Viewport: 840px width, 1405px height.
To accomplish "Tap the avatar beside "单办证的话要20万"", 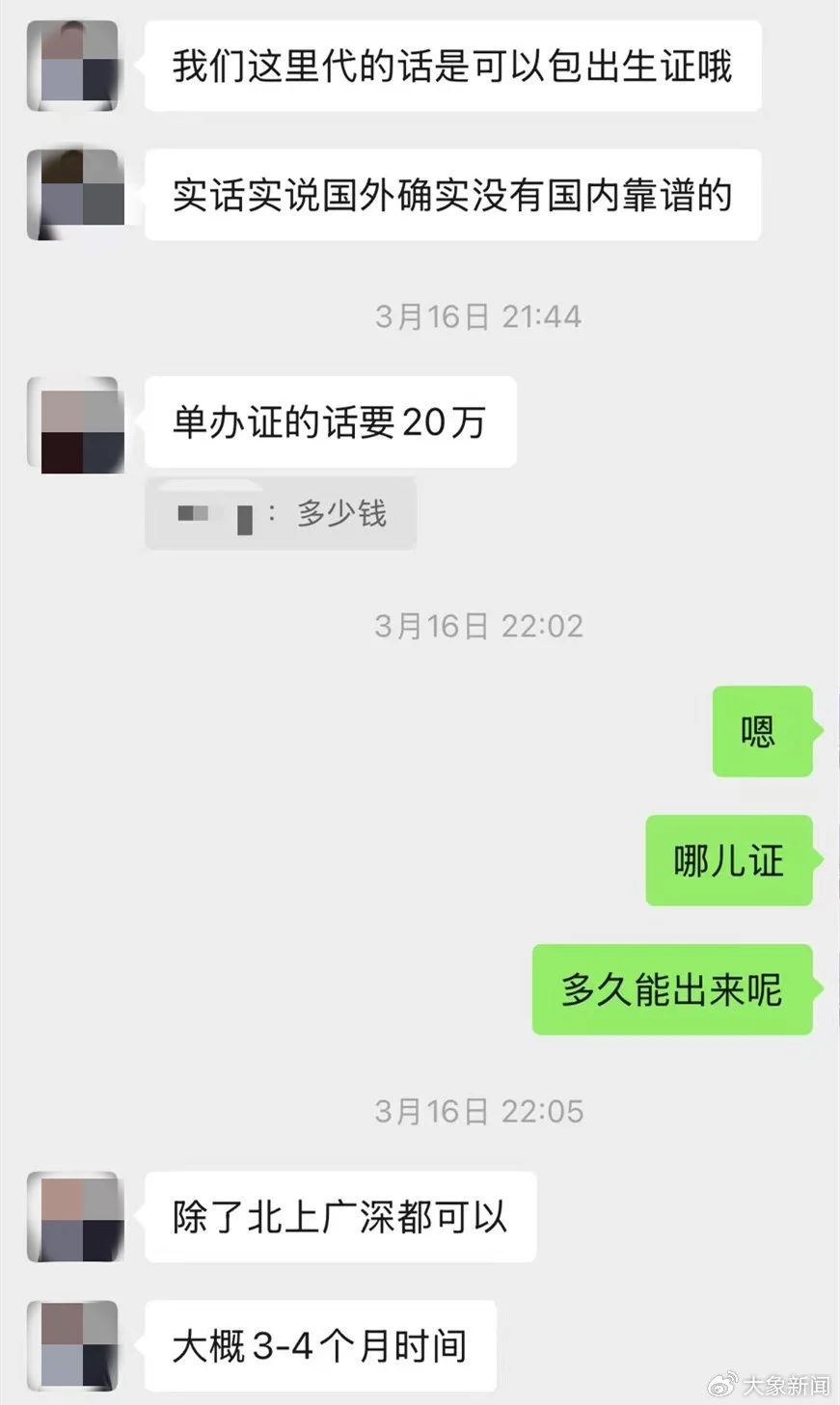I will click(x=73, y=424).
